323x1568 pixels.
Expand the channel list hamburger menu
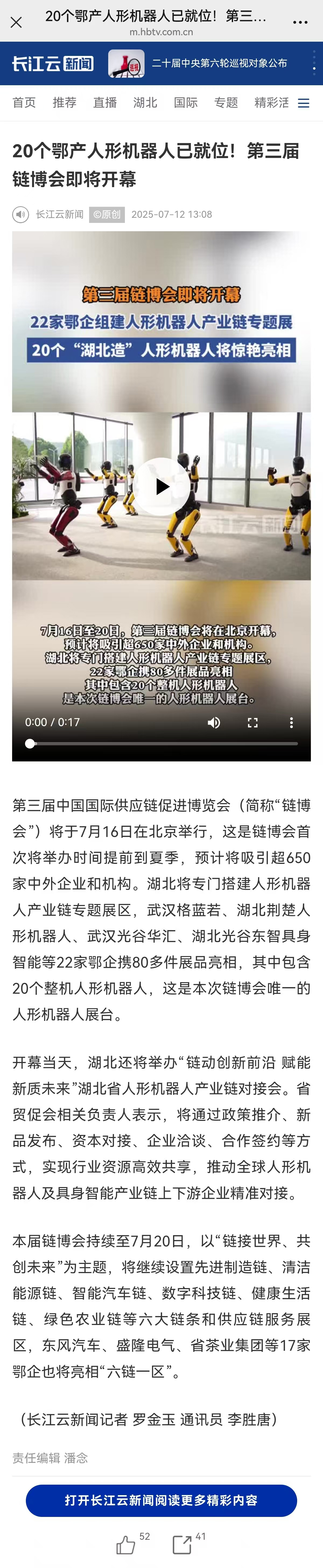tap(304, 104)
